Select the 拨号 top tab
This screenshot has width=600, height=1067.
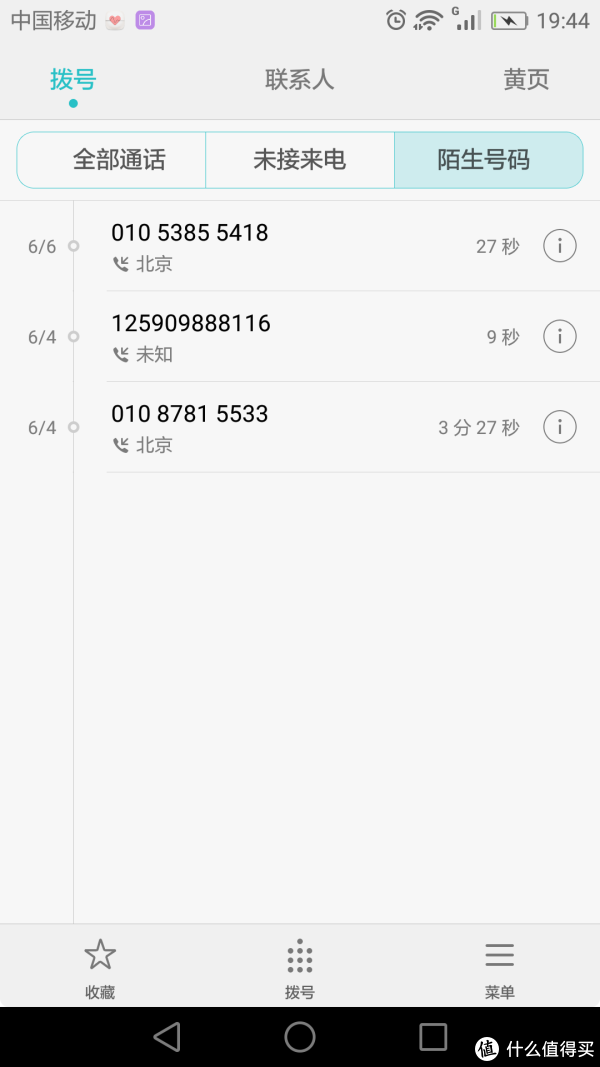coord(73,80)
